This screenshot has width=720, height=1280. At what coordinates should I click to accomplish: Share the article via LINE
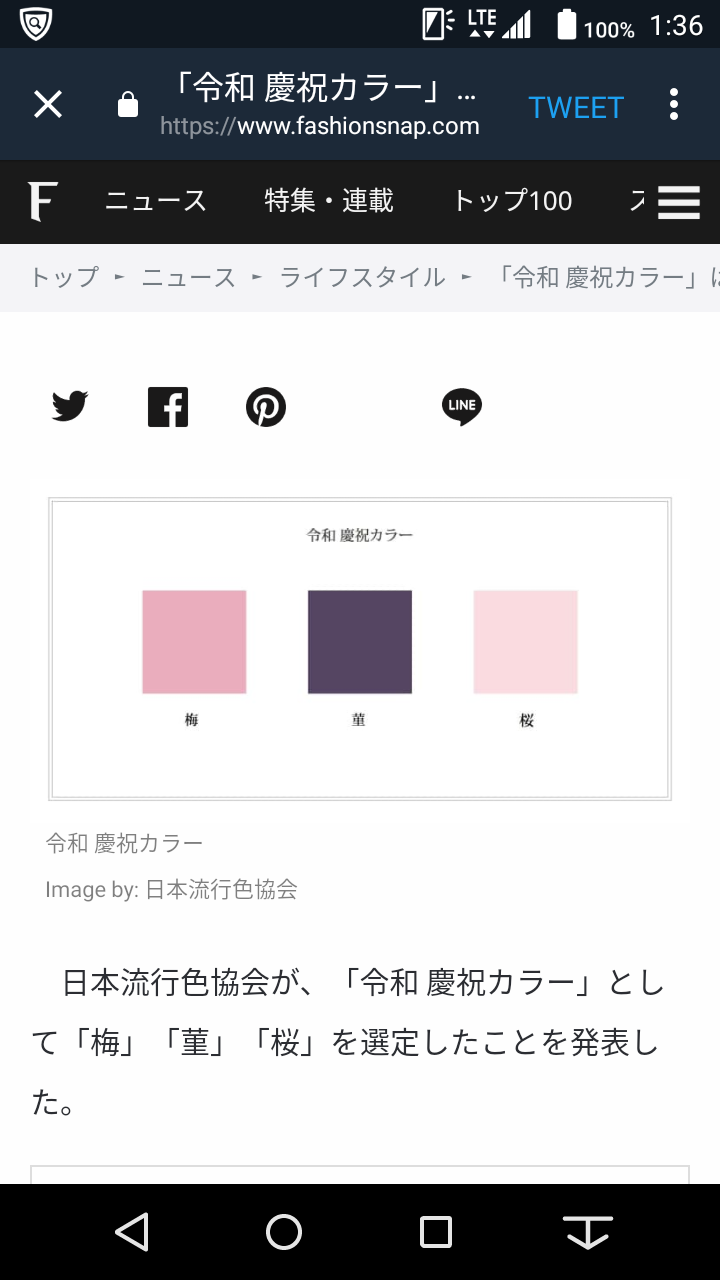462,407
